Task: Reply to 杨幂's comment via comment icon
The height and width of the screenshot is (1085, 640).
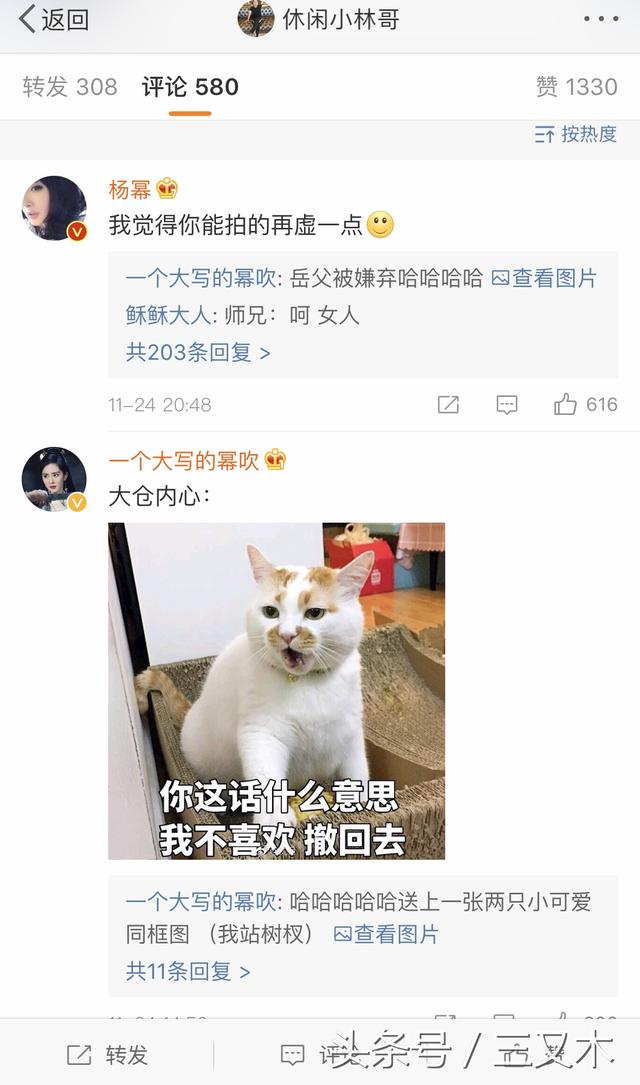Action: pyautogui.click(x=507, y=404)
